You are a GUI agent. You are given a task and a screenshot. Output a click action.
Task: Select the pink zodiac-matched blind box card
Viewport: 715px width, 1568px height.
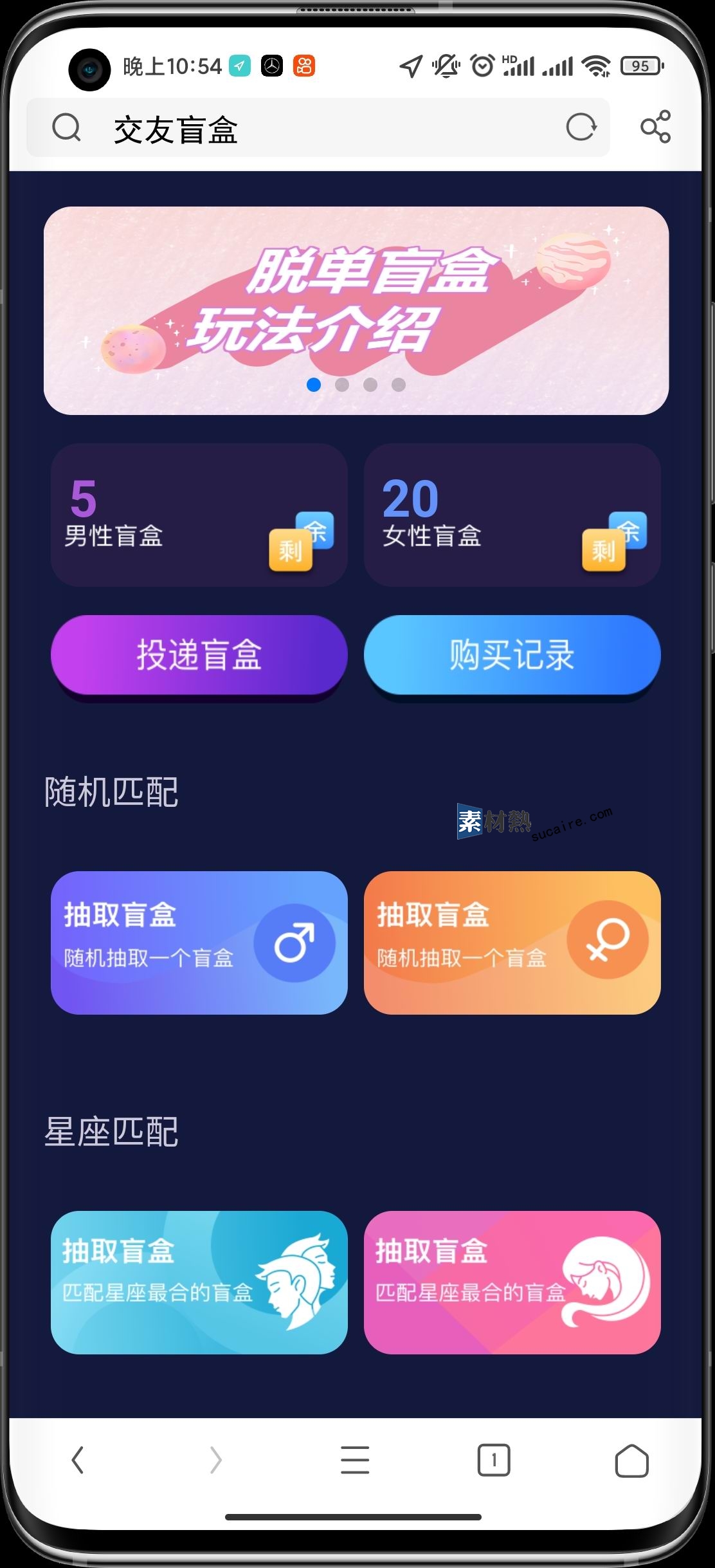tap(512, 1282)
